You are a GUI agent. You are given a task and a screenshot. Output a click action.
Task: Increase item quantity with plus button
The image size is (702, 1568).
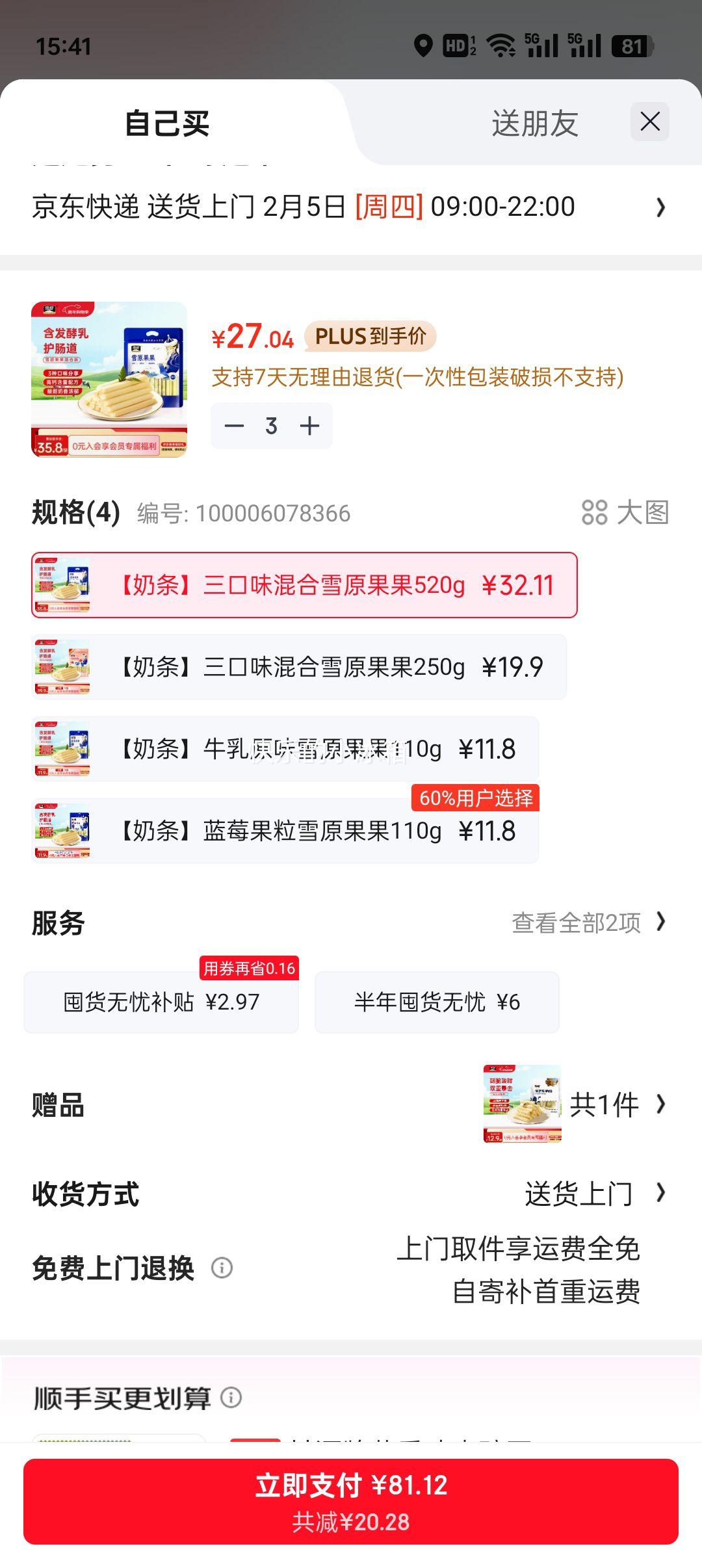click(309, 426)
